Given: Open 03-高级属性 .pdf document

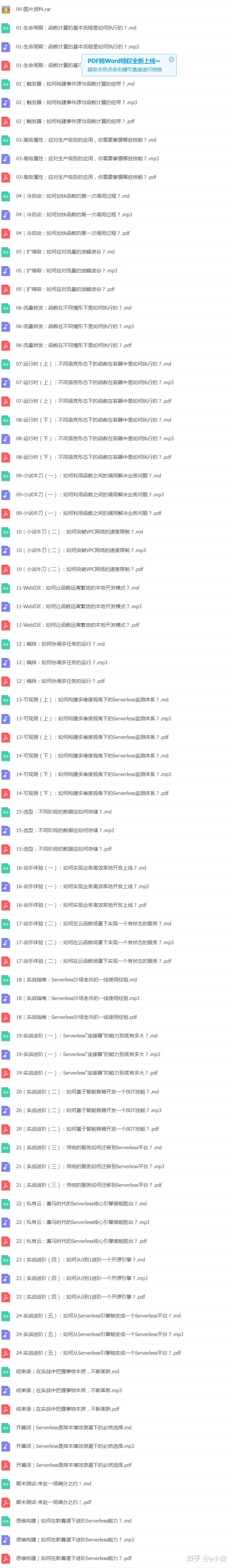Looking at the screenshot, I should 85,177.
